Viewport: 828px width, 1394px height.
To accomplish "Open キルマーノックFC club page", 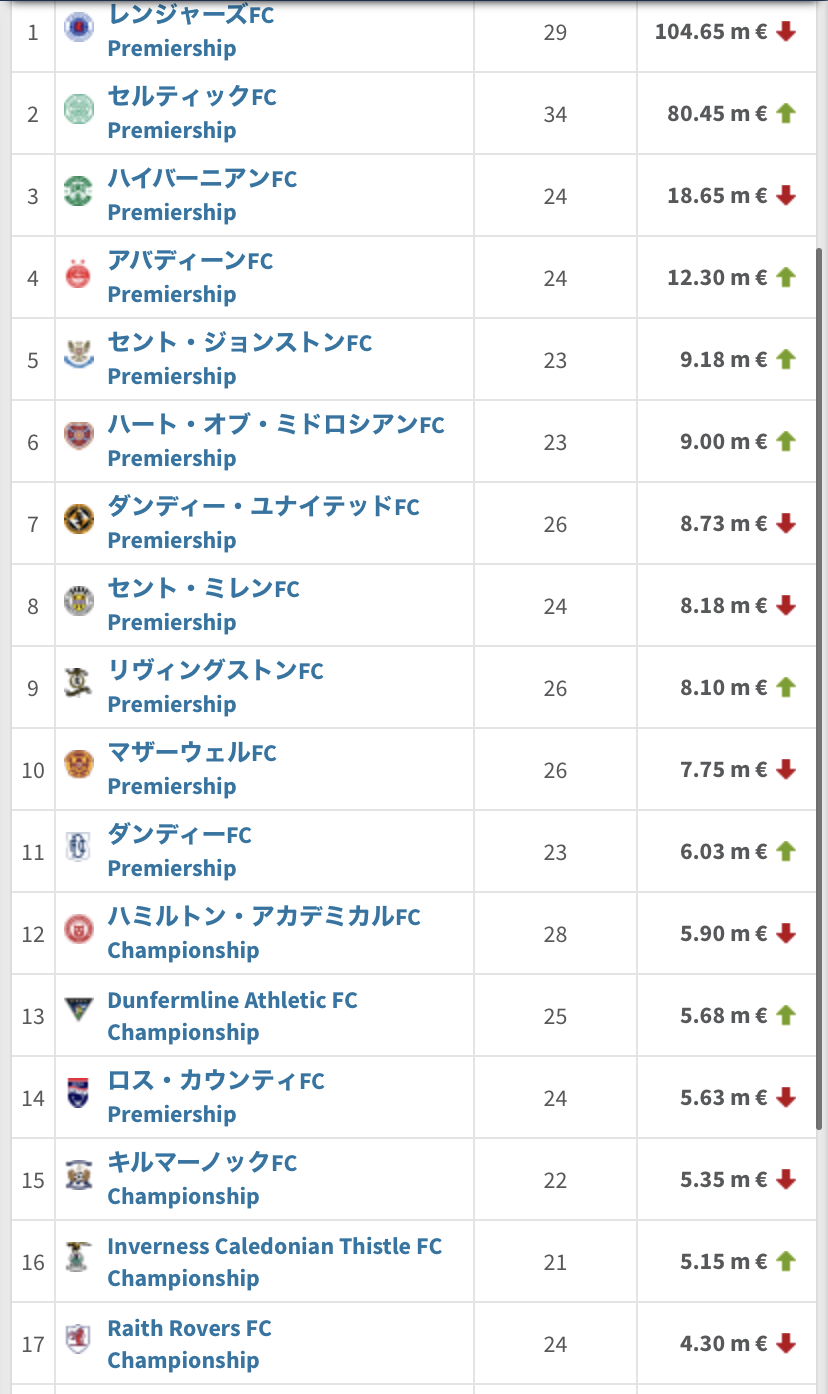I will point(202,1162).
